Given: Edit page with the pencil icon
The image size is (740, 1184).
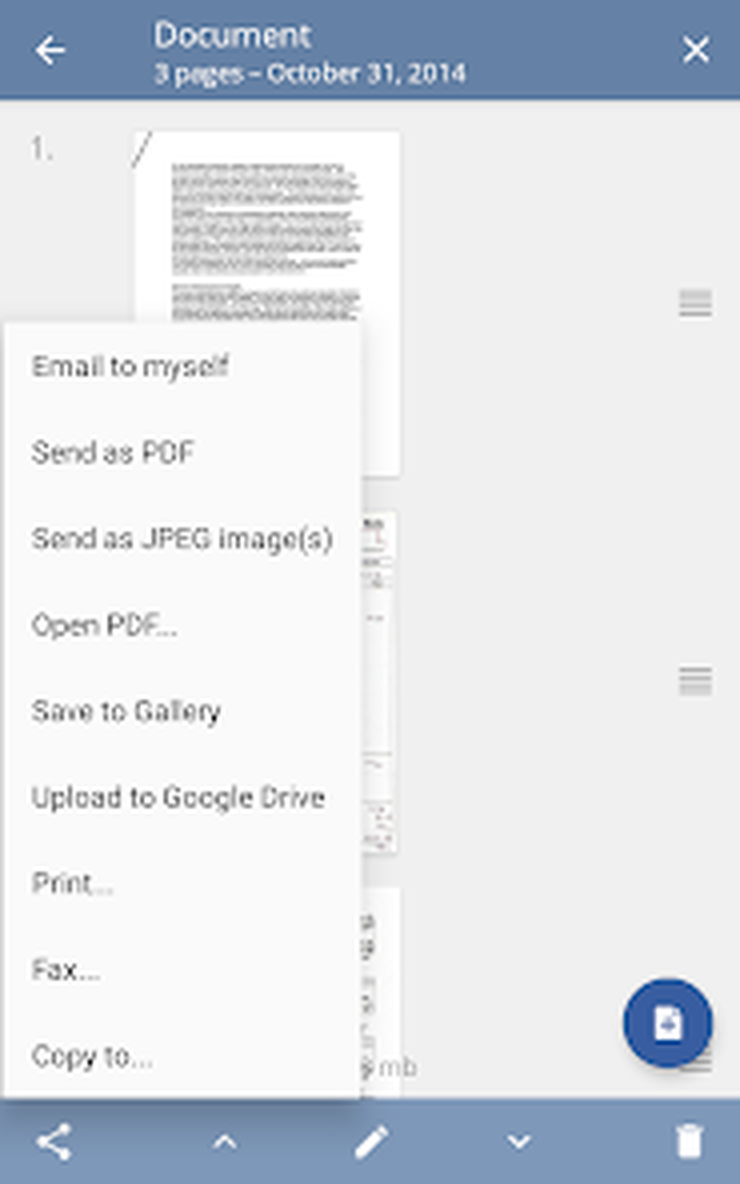Looking at the screenshot, I should point(372,1142).
